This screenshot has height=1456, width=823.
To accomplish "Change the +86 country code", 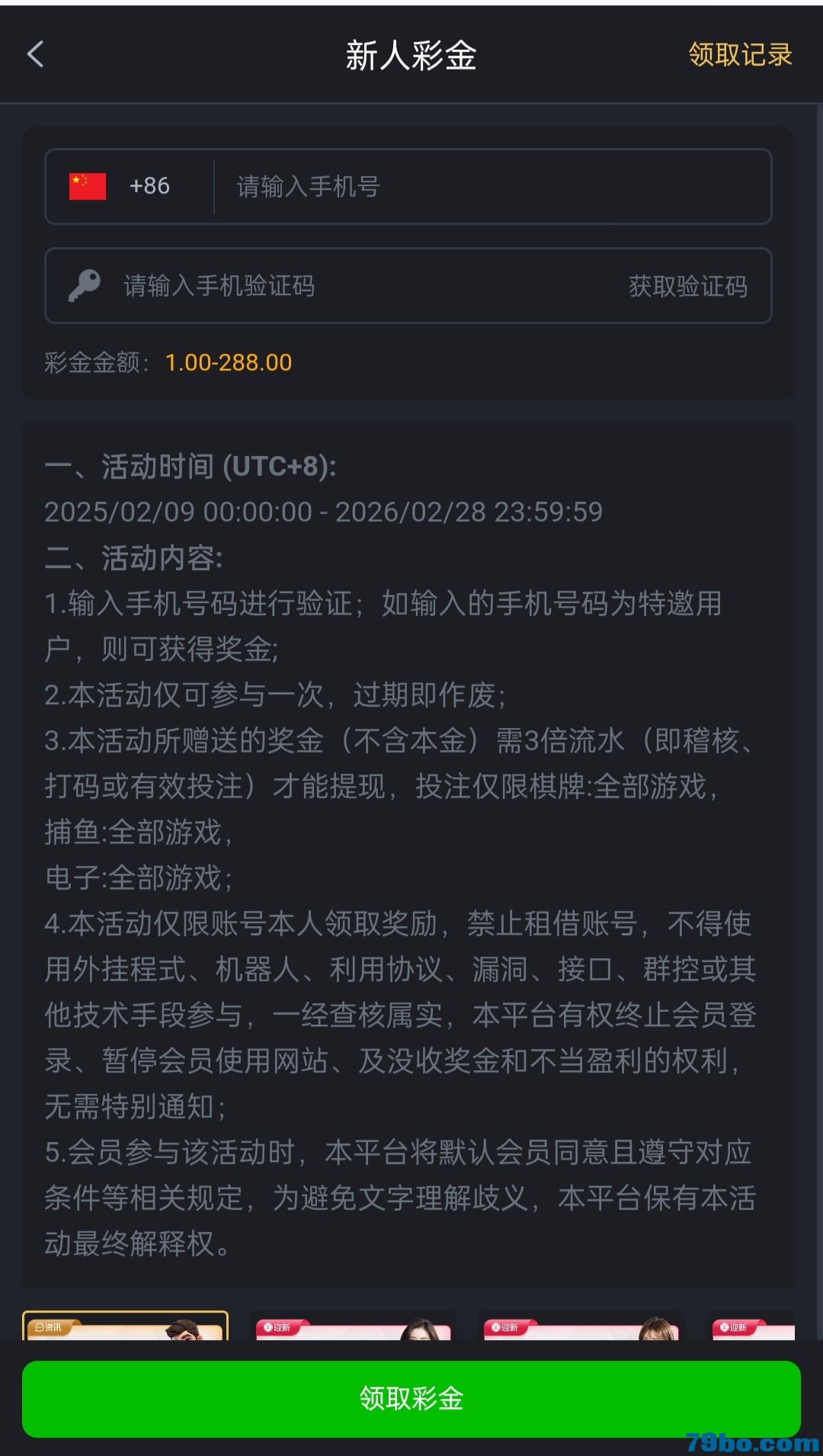I will point(122,186).
